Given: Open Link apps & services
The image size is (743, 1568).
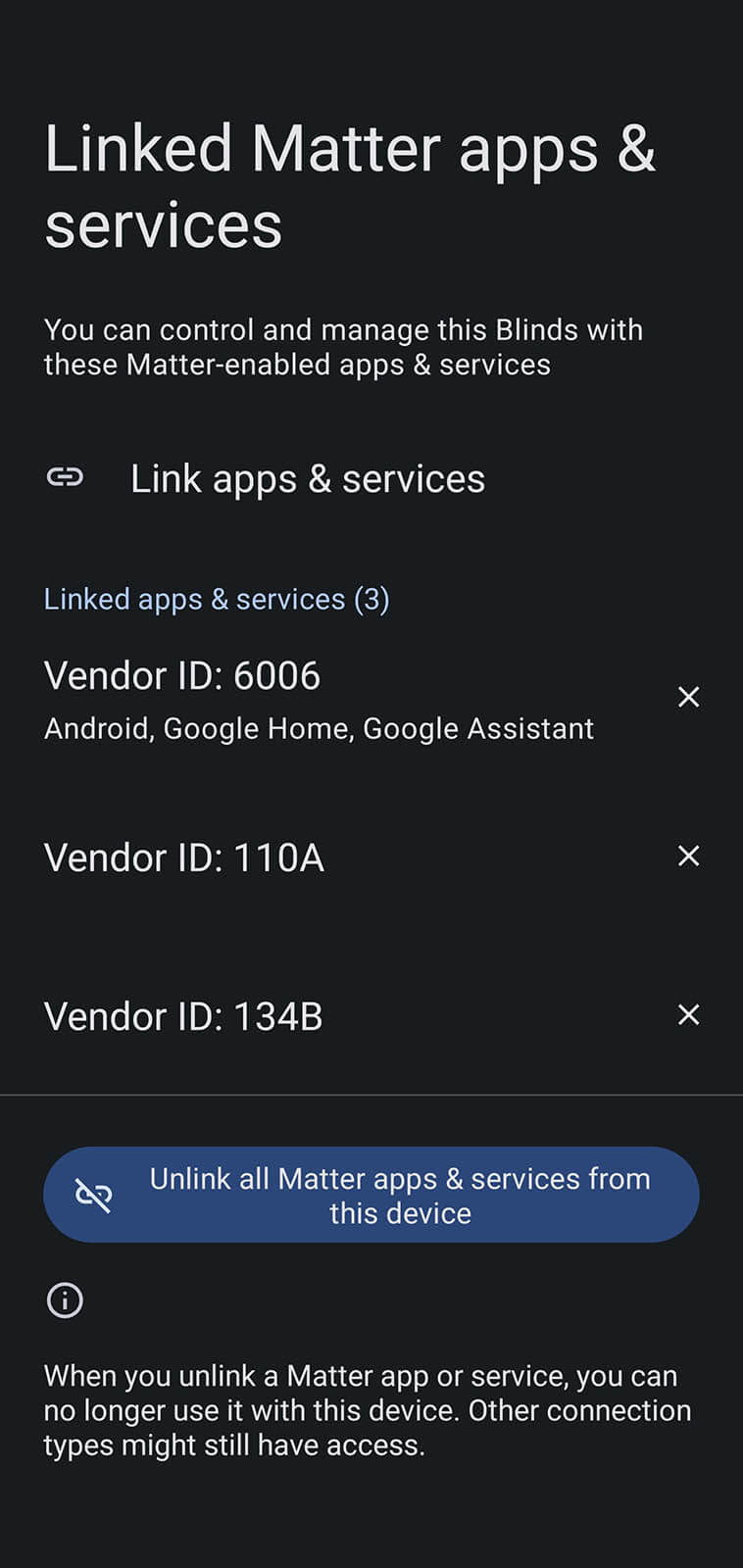Looking at the screenshot, I should pos(306,479).
